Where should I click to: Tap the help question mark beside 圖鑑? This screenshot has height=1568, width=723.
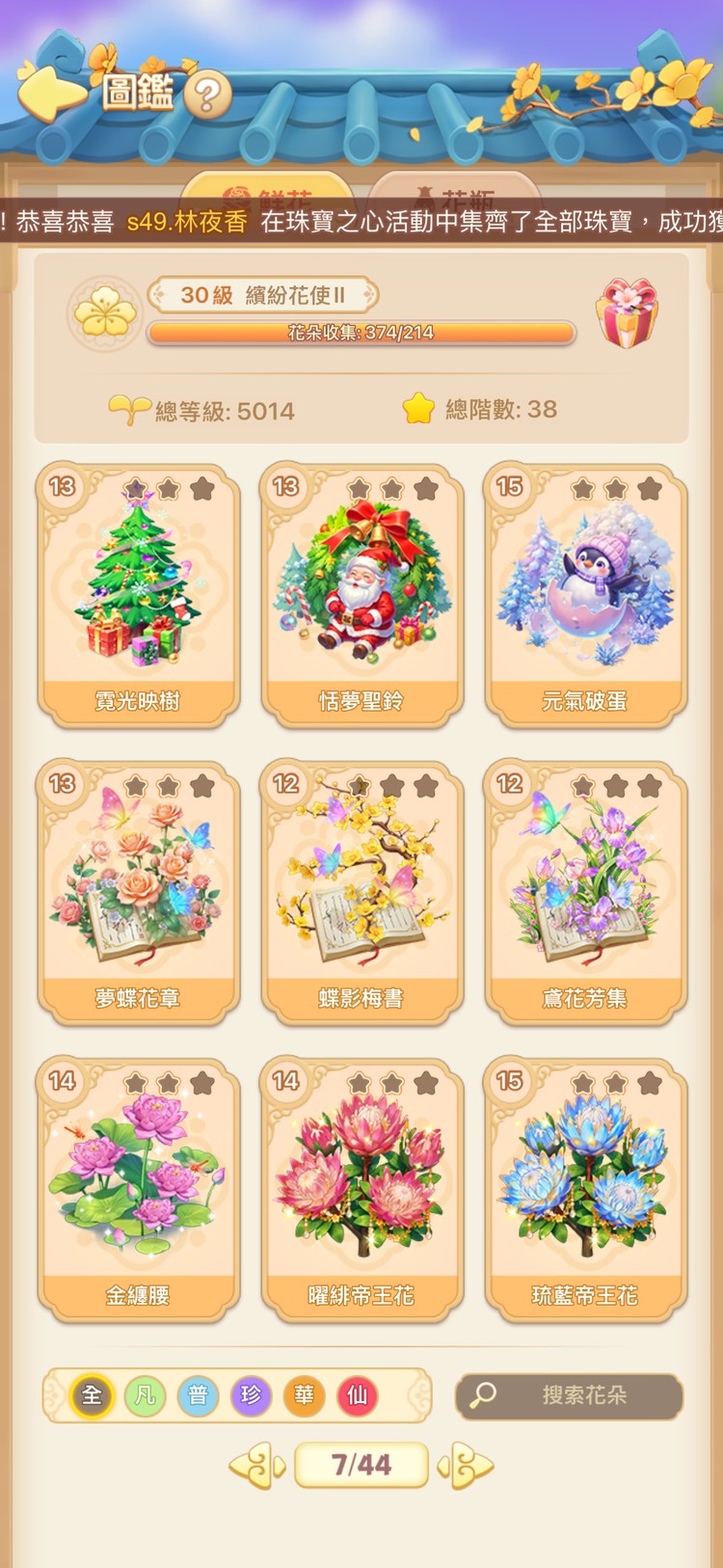[x=206, y=94]
